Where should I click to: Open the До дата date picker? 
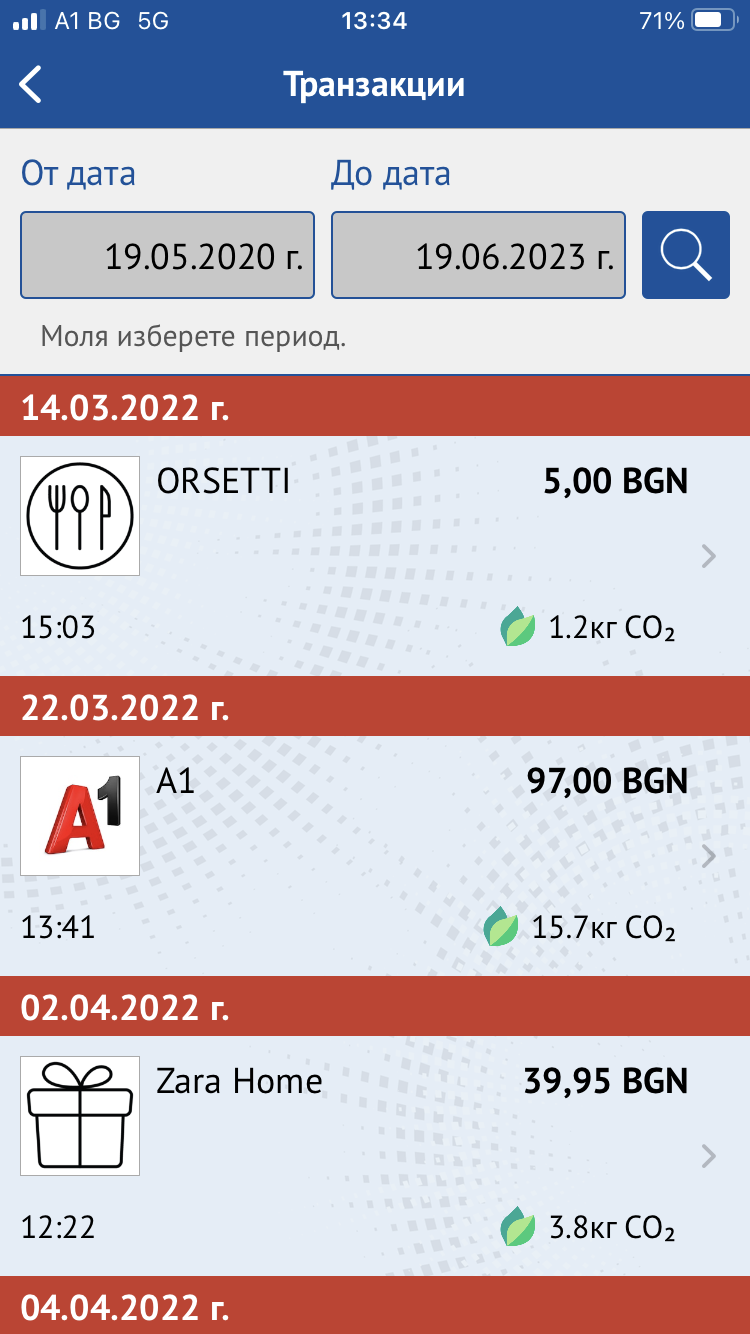click(479, 255)
